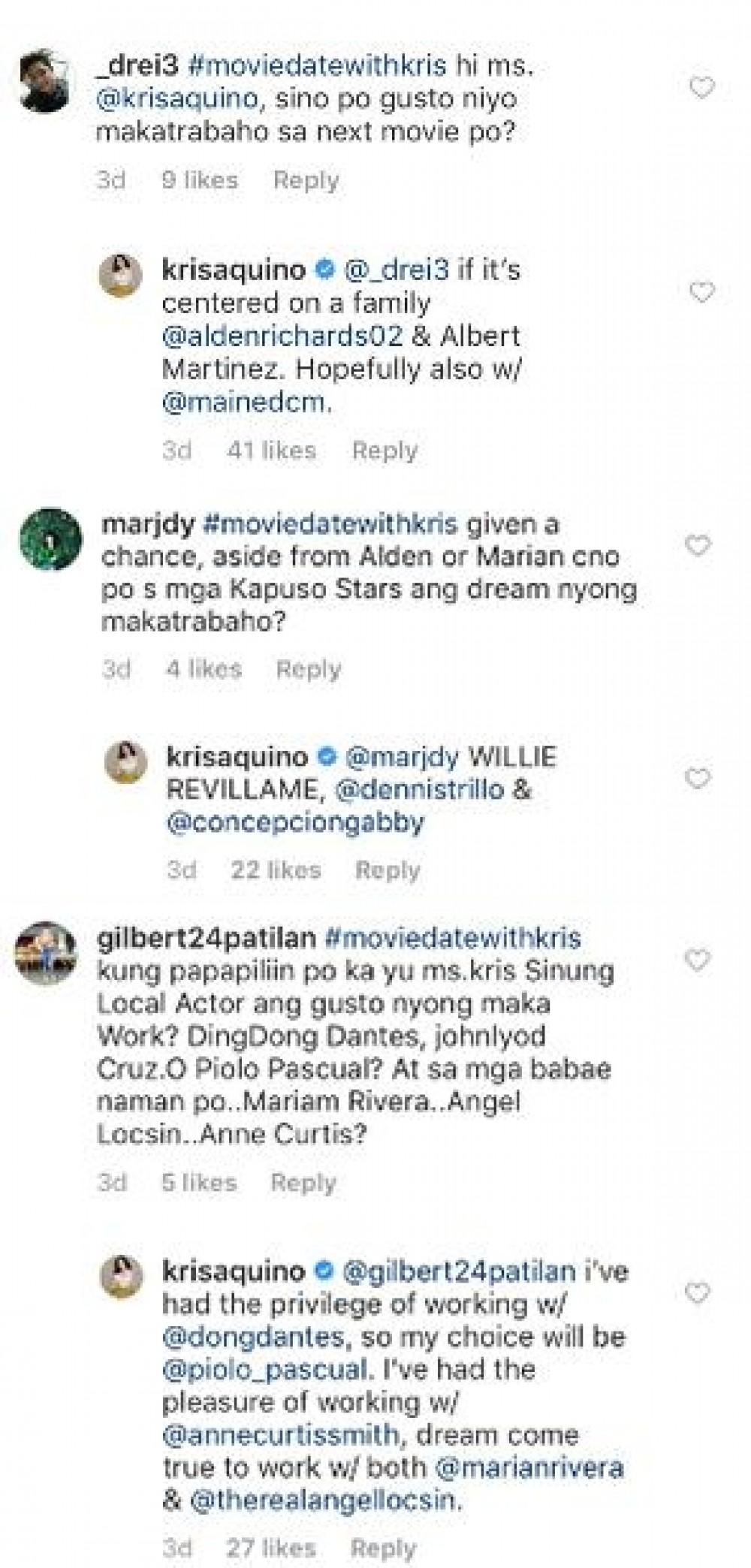Reply to _drei3's comment
The image size is (751, 1568).
(306, 180)
